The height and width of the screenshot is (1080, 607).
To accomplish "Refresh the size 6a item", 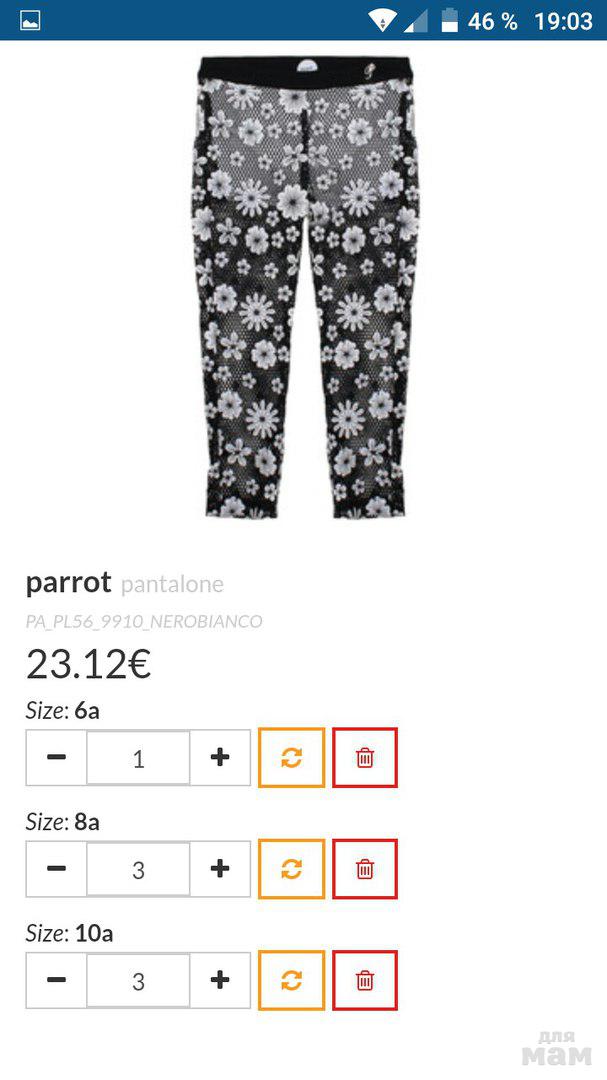I will [x=291, y=758].
